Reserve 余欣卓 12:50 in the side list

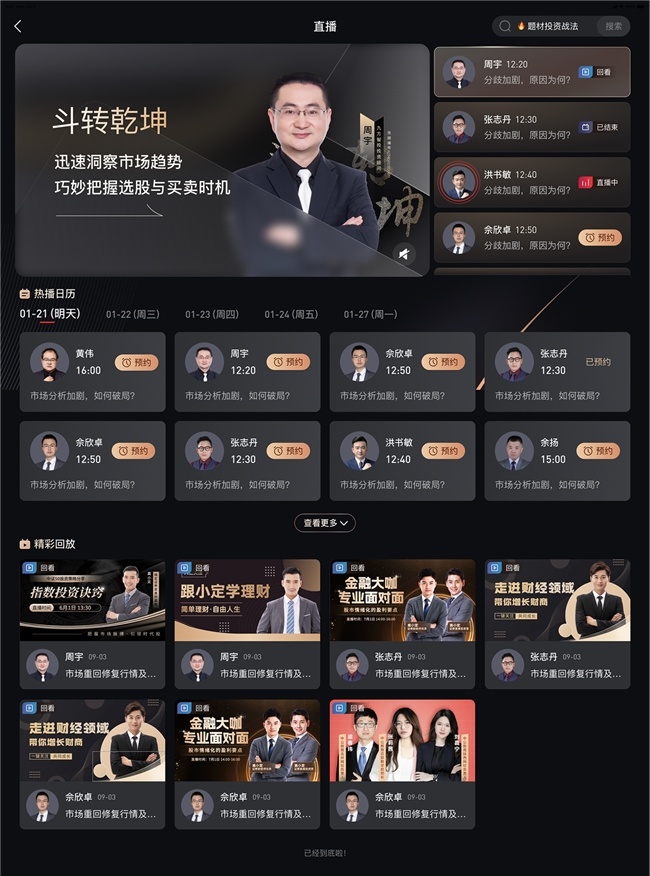[x=600, y=238]
